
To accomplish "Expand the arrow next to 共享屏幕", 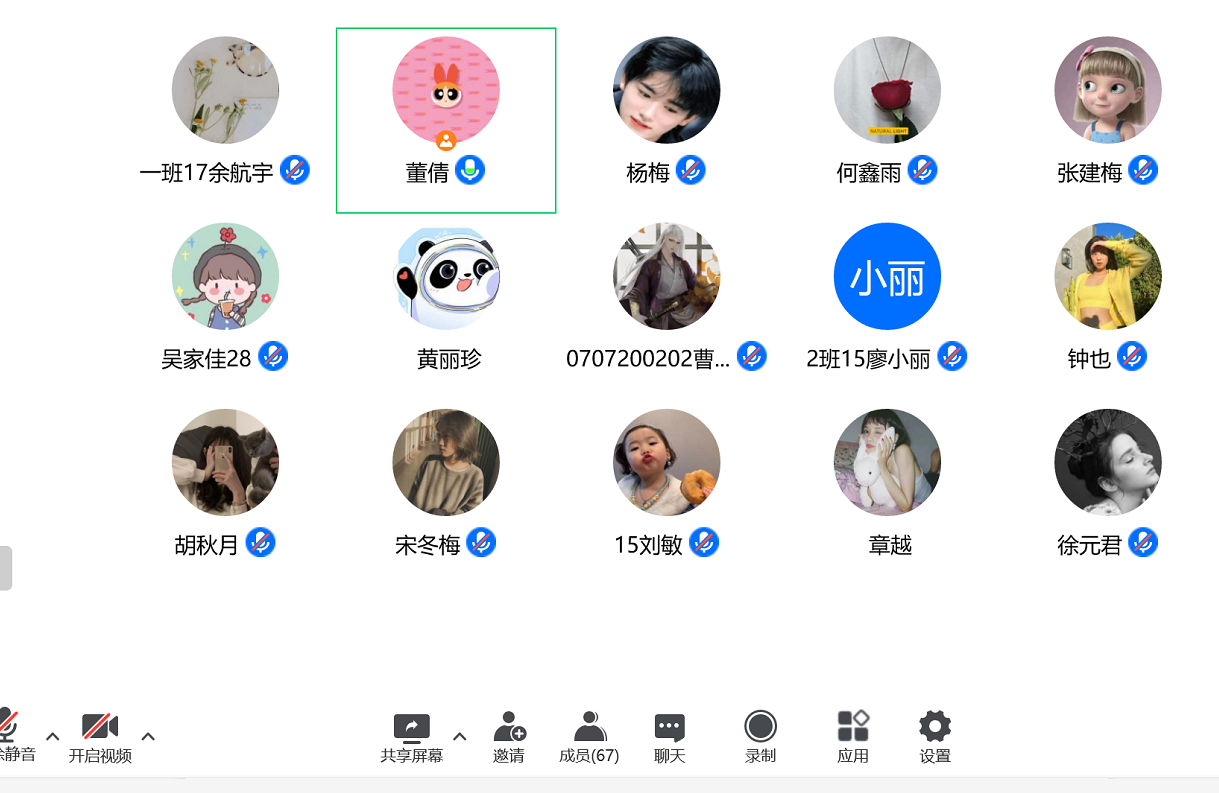I will coord(460,737).
